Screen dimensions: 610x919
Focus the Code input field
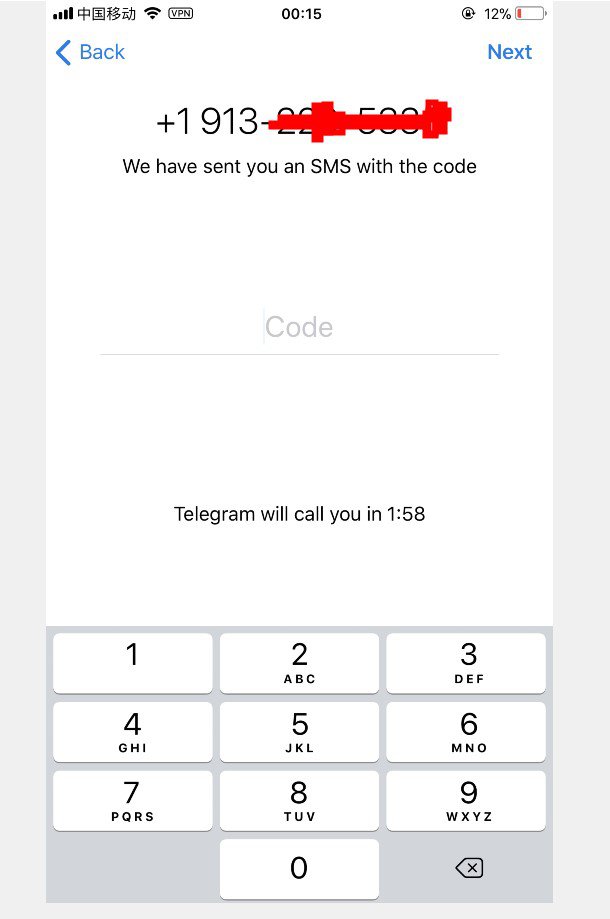(299, 328)
